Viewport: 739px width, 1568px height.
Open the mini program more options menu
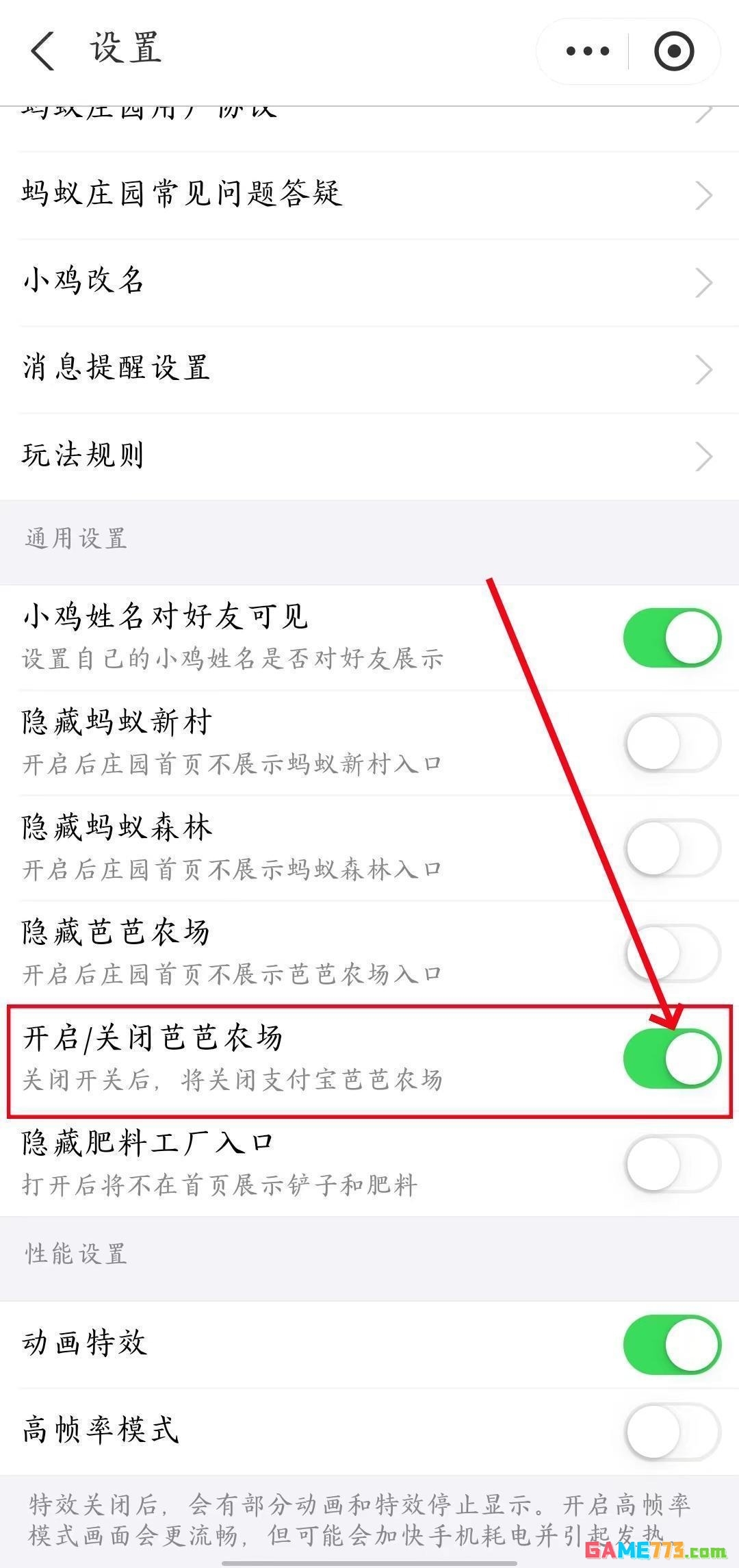click(x=587, y=51)
